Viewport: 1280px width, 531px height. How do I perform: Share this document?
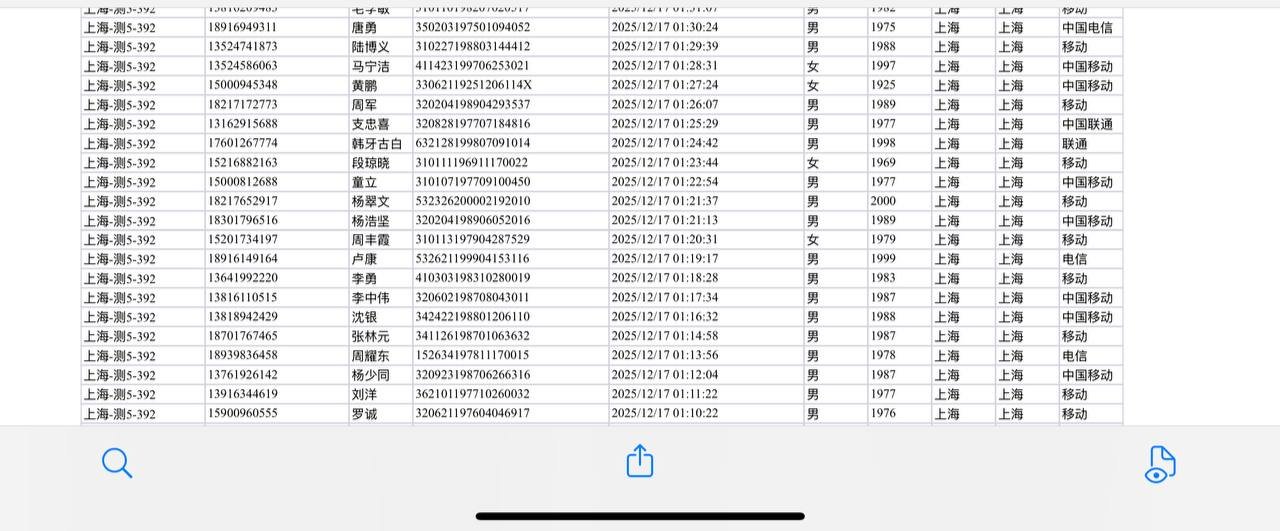640,461
